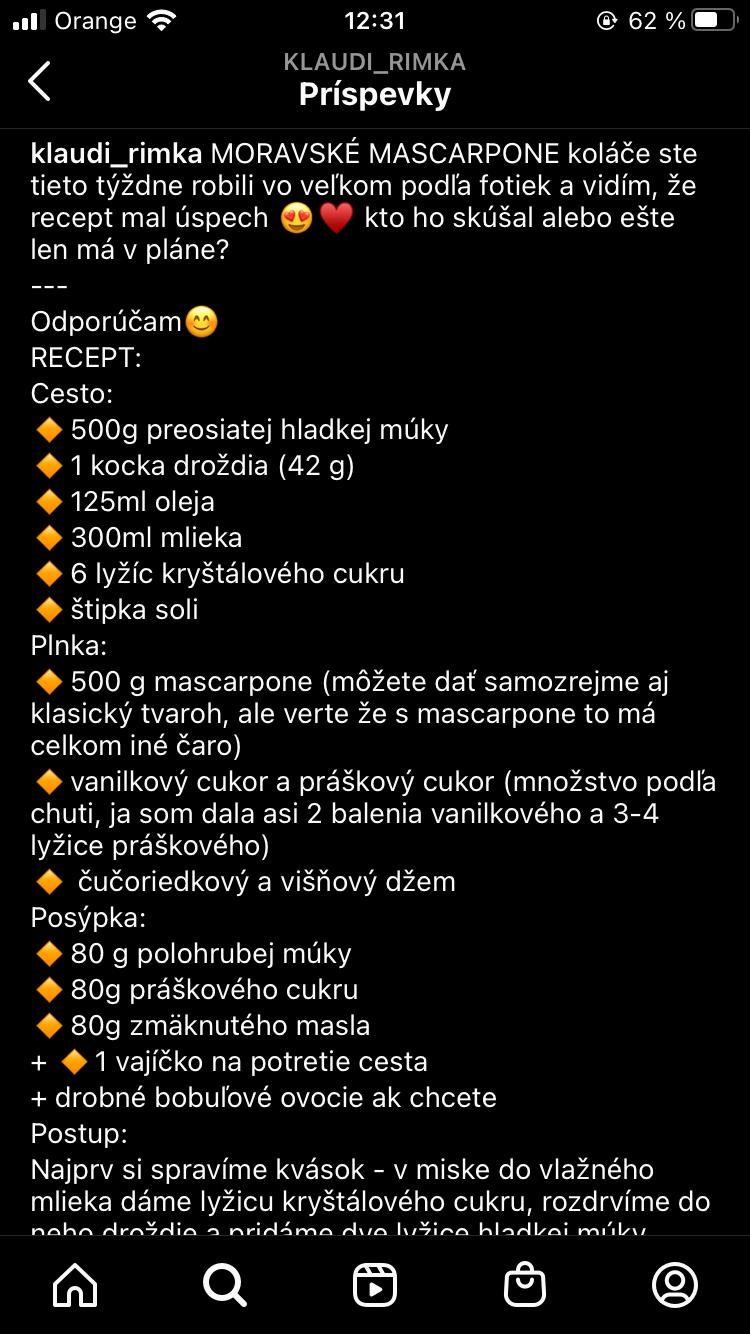
Task: Go back using the top-left arrow
Action: click(x=40, y=81)
